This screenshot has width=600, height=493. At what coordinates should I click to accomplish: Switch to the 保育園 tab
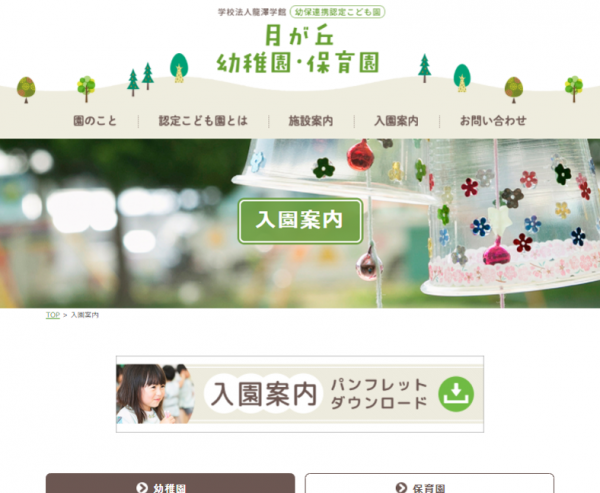click(429, 485)
